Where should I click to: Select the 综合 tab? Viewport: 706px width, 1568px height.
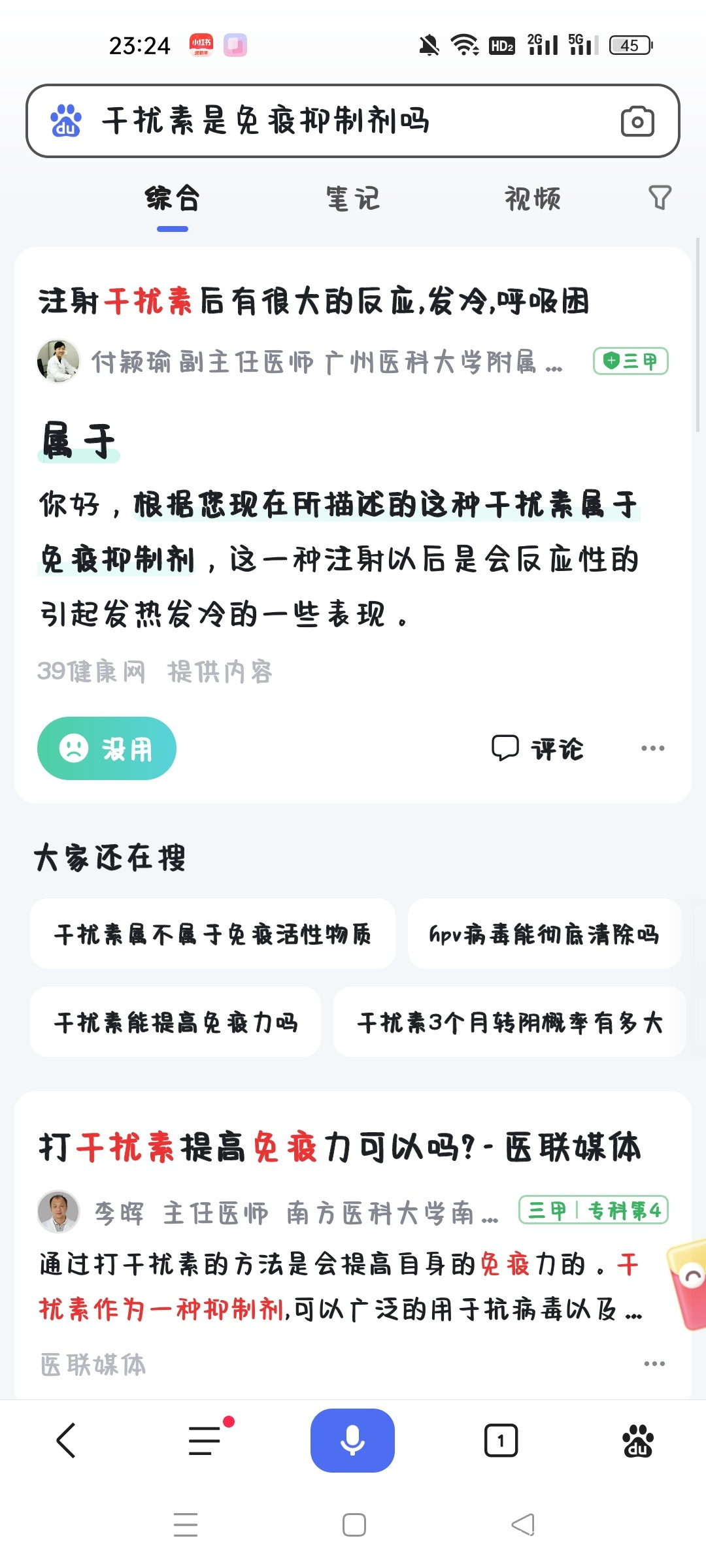(x=173, y=199)
